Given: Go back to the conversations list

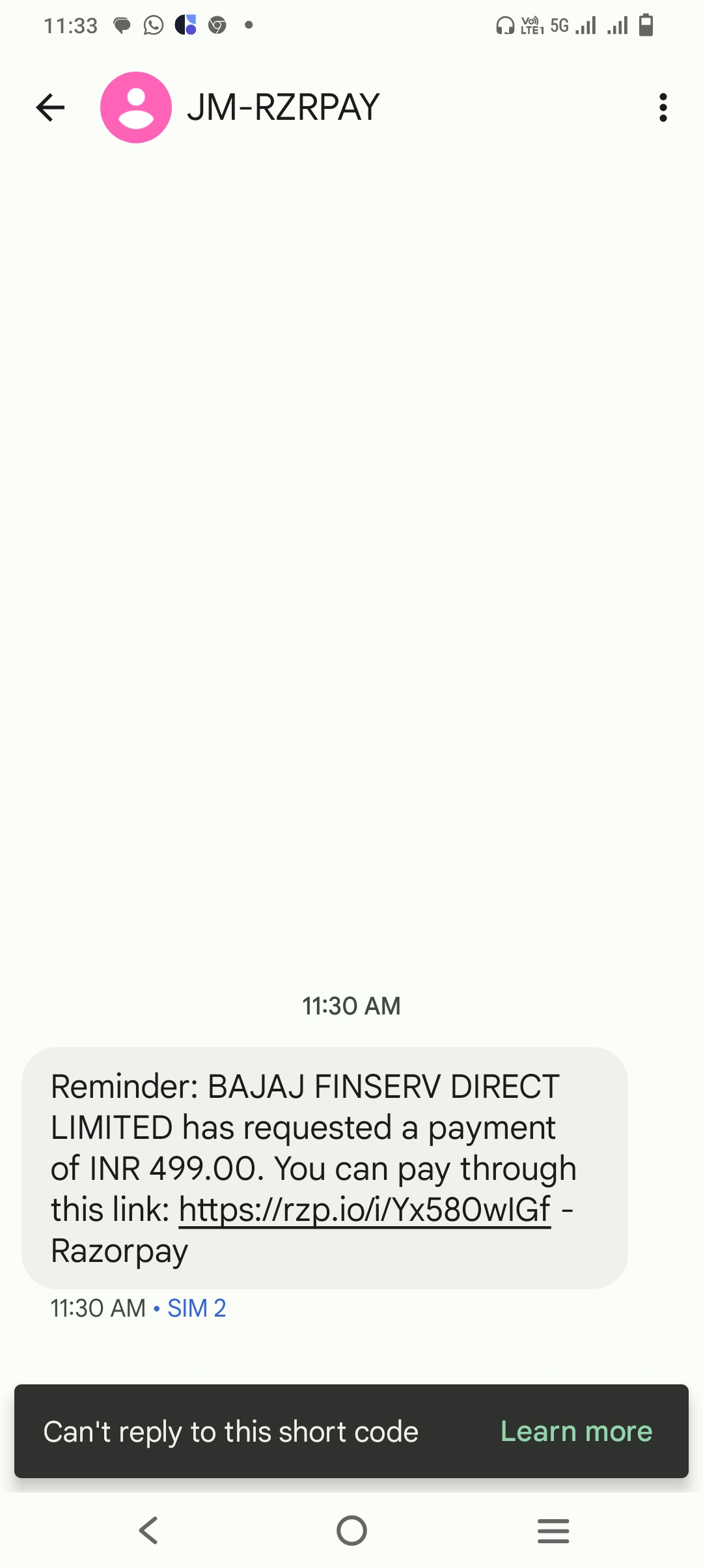Looking at the screenshot, I should tap(50, 107).
